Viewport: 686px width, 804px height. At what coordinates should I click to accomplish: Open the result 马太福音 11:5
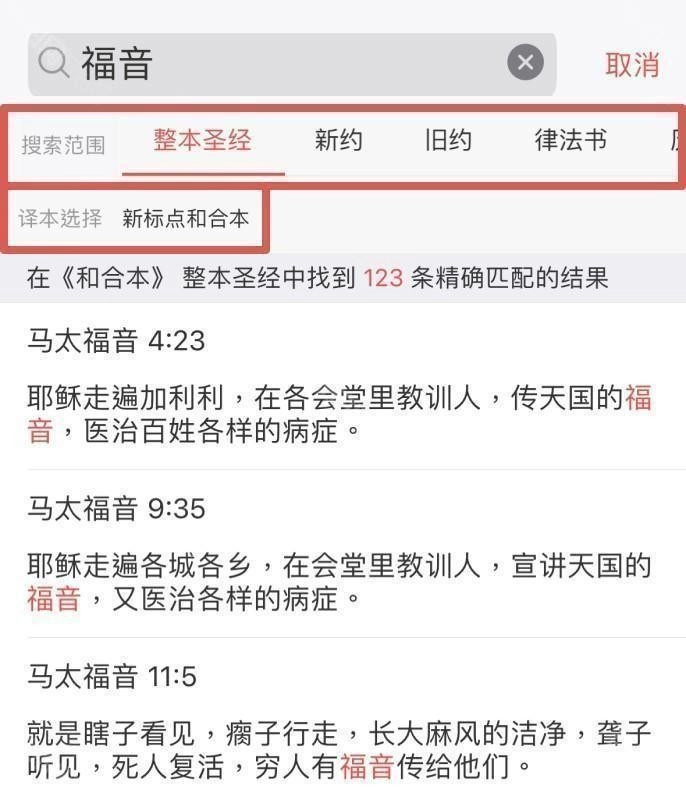click(x=340, y=721)
